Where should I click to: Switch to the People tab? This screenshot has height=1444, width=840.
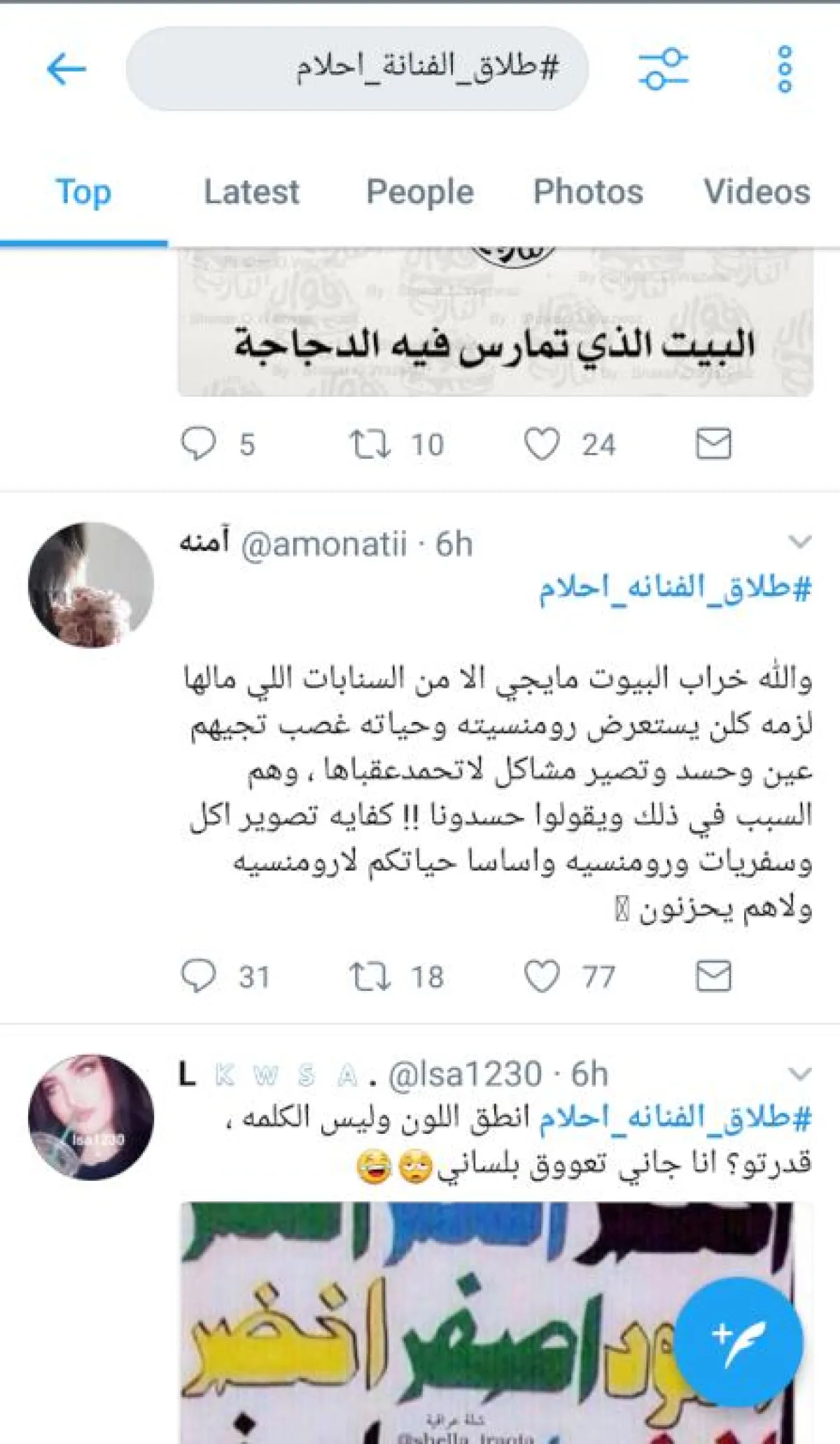[420, 192]
